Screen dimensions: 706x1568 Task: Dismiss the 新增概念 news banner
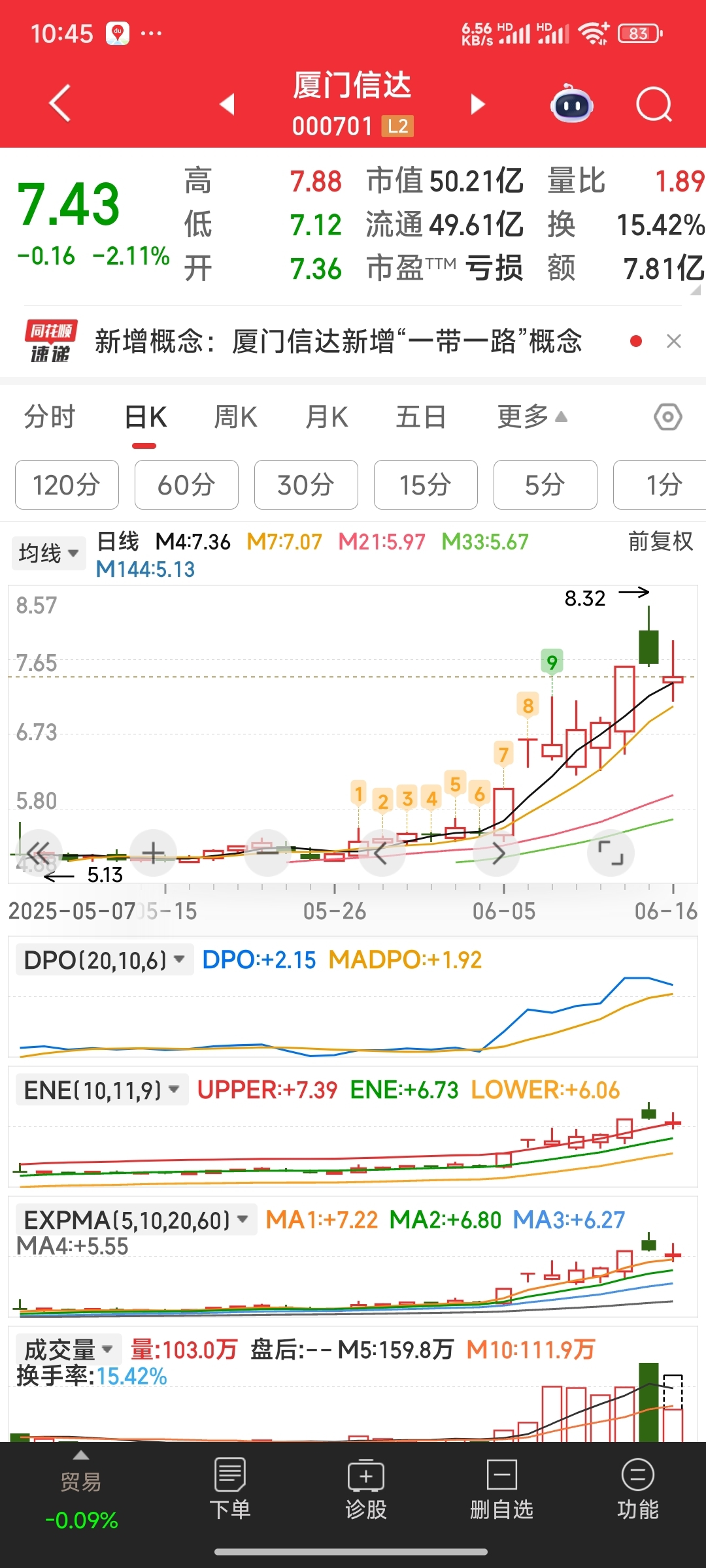point(674,341)
